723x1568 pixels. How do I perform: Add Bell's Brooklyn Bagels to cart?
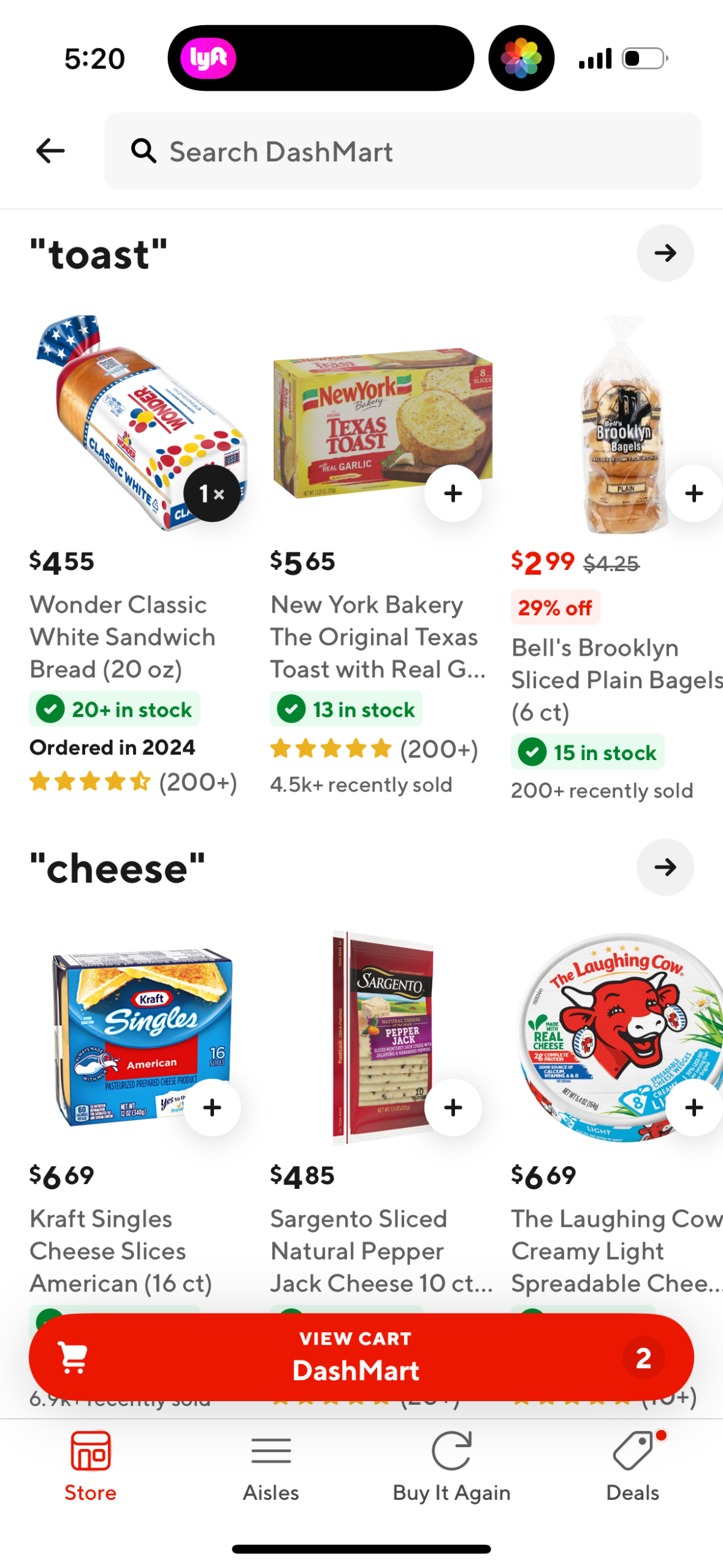pyautogui.click(x=694, y=493)
